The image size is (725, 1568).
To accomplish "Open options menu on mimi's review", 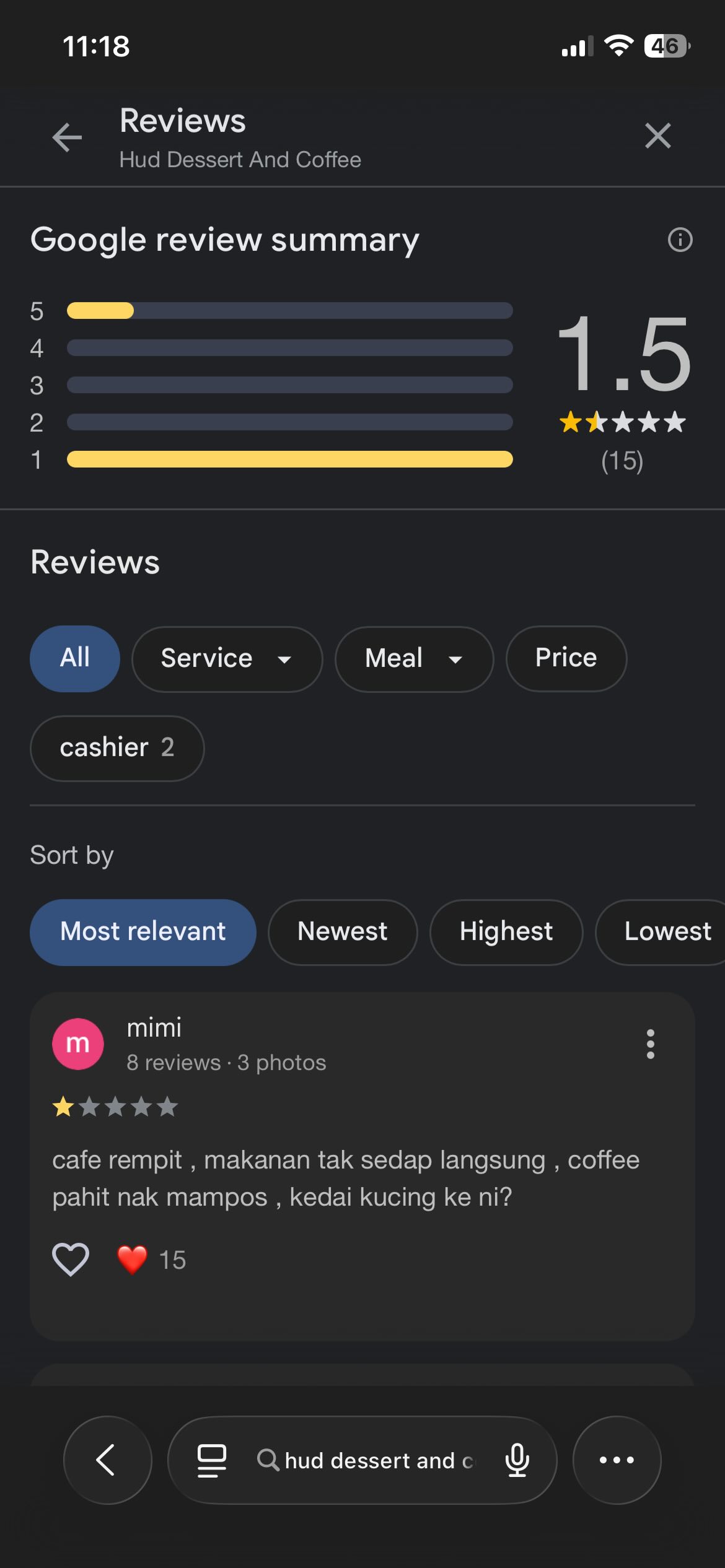I will 650,1044.
